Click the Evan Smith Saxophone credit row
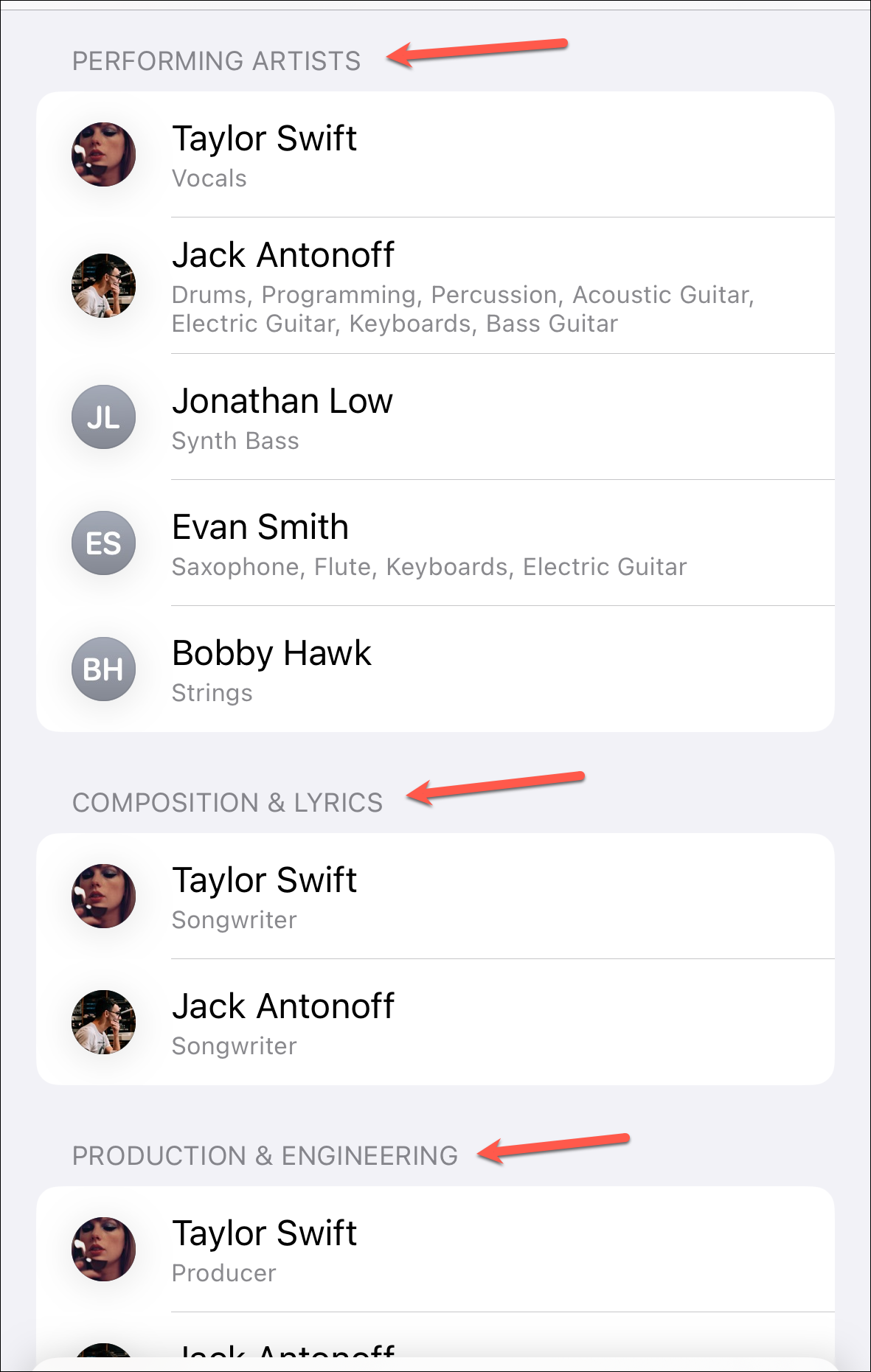 click(x=435, y=543)
